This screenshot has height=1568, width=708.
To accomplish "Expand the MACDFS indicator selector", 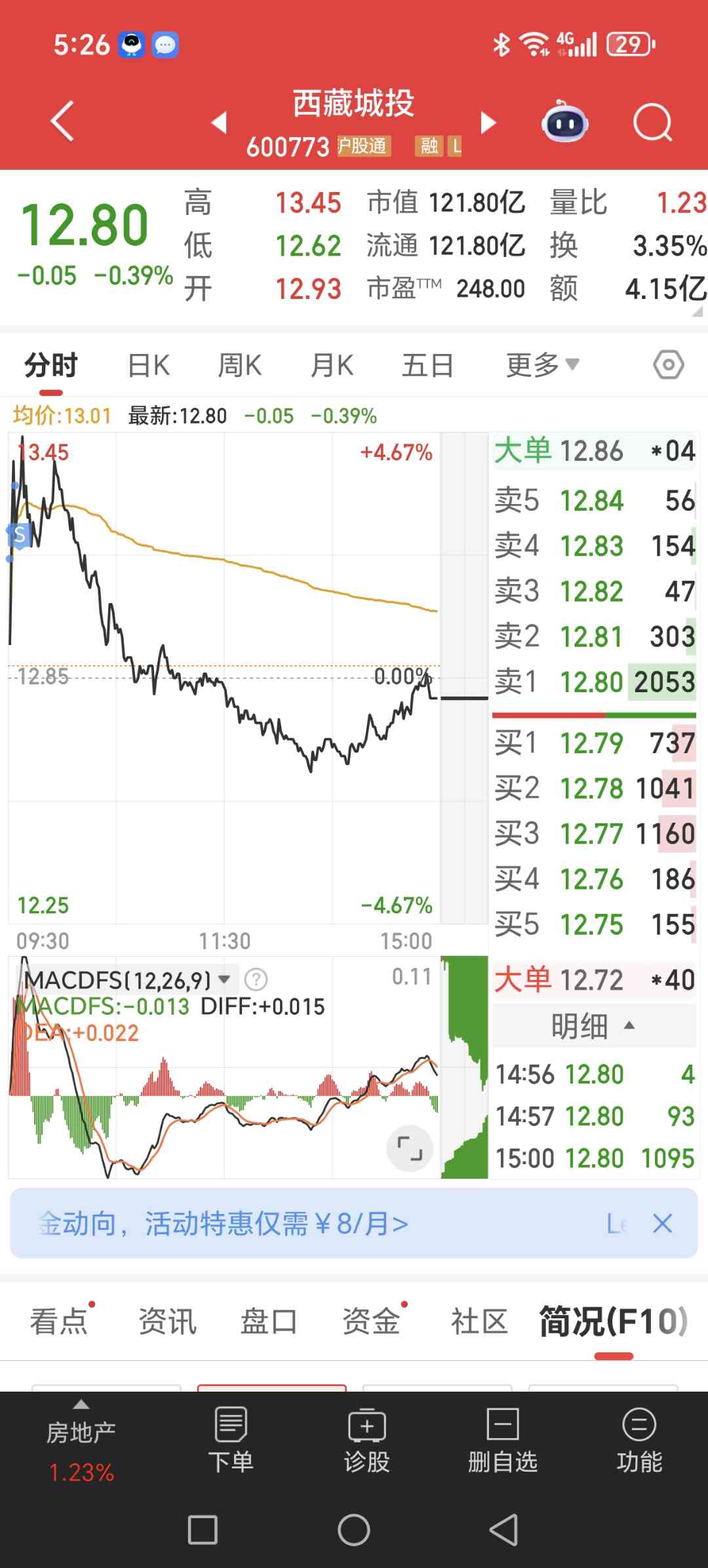I will pyautogui.click(x=224, y=979).
